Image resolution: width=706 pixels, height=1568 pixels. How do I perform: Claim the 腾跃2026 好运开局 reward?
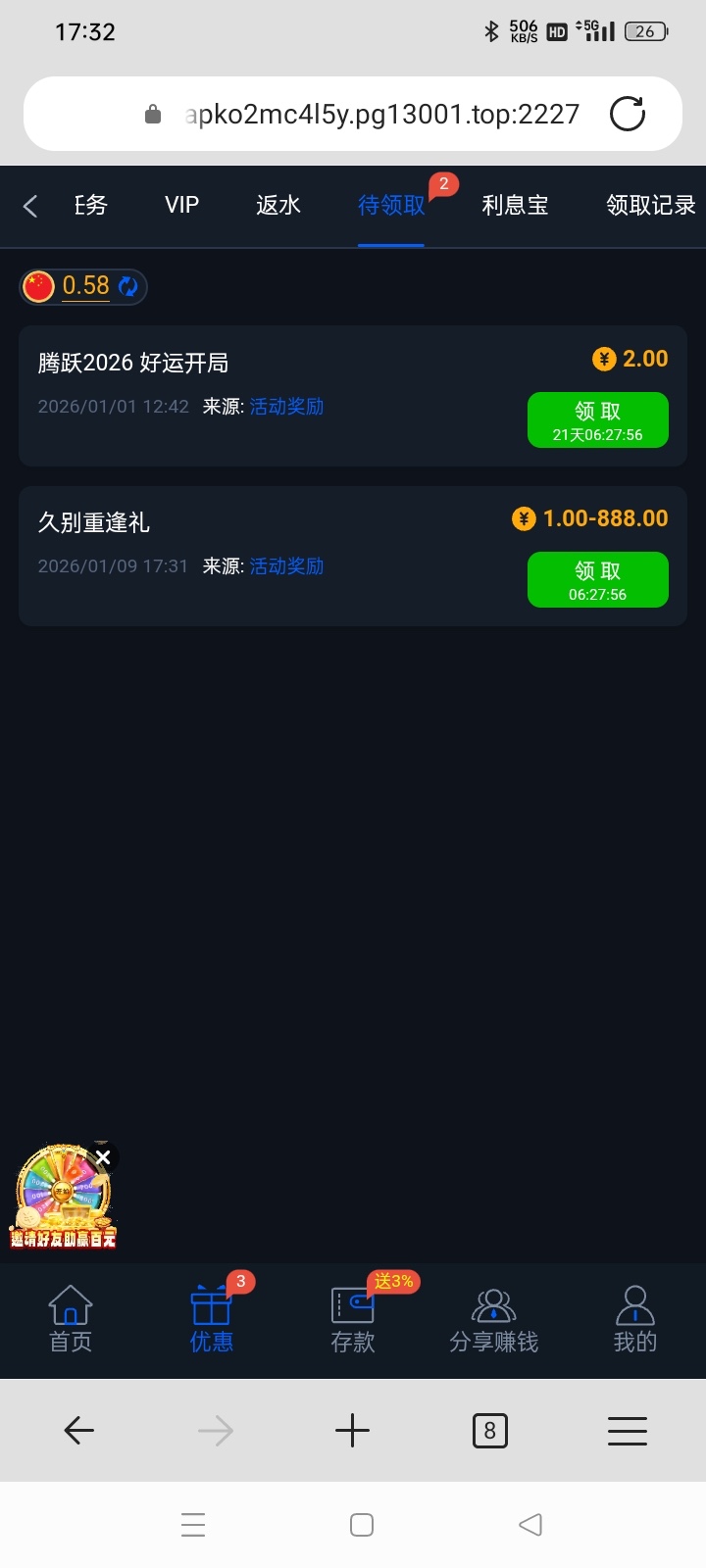597,420
